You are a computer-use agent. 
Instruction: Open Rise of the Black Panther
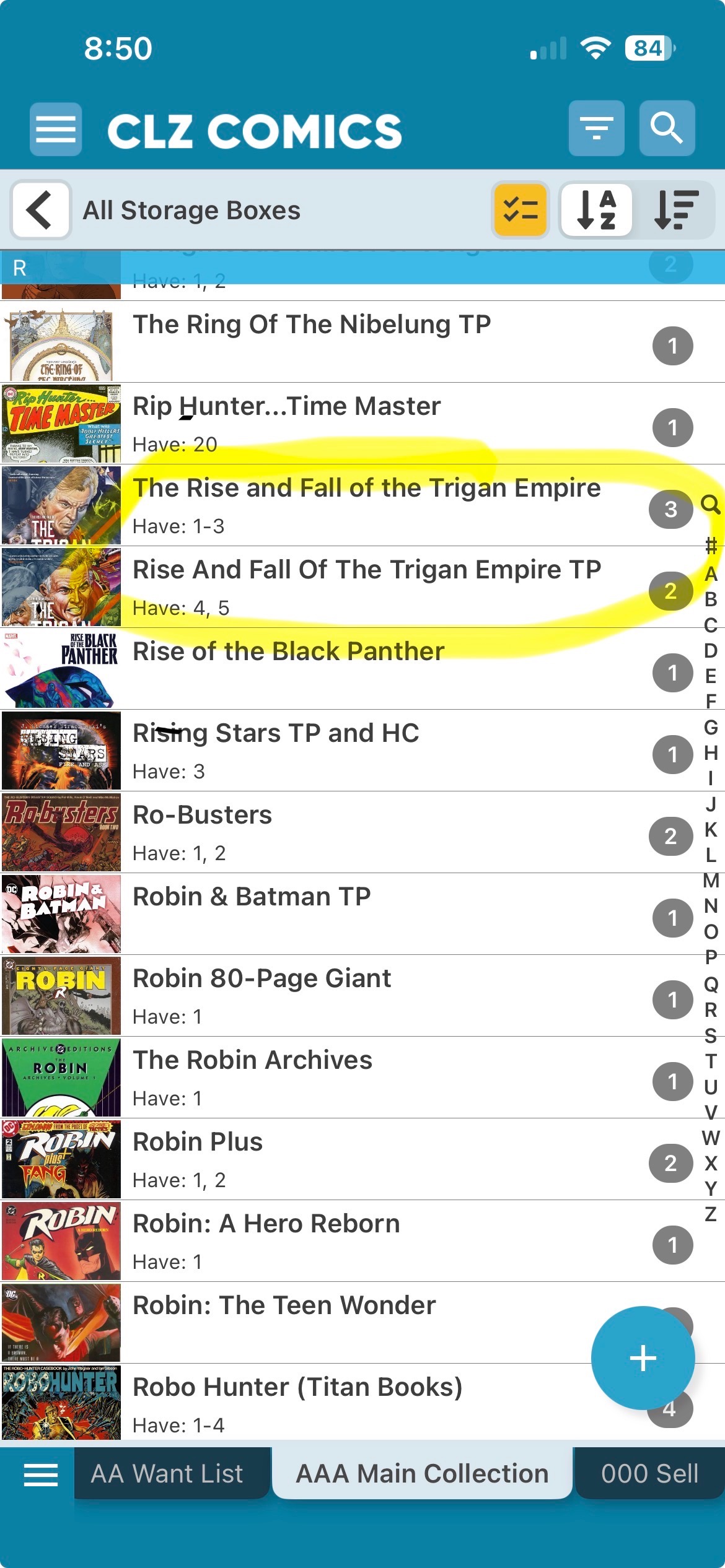click(289, 652)
